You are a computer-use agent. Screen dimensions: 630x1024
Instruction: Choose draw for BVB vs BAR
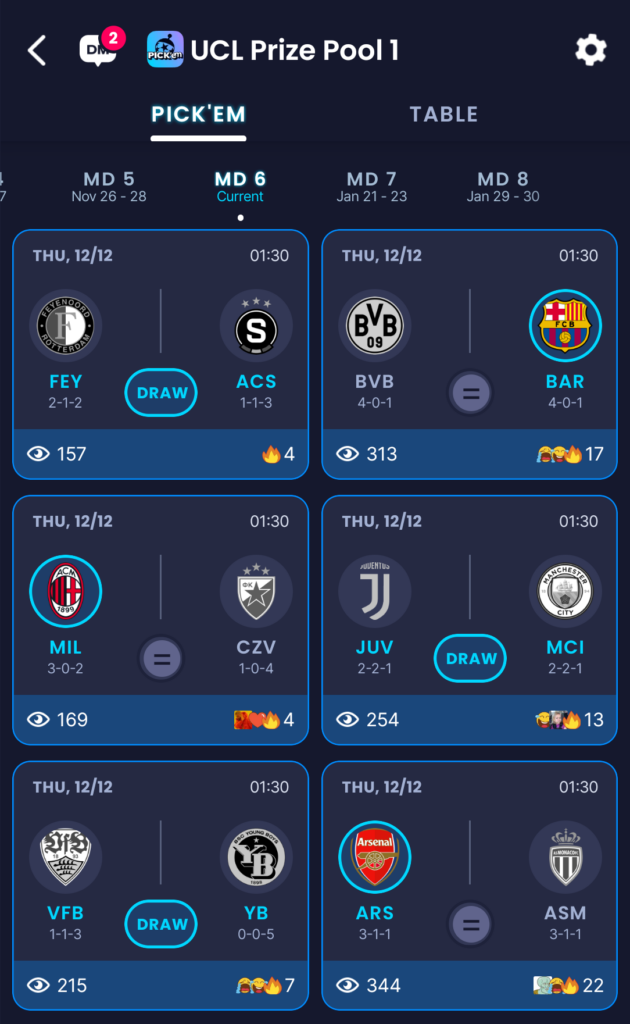tap(471, 393)
